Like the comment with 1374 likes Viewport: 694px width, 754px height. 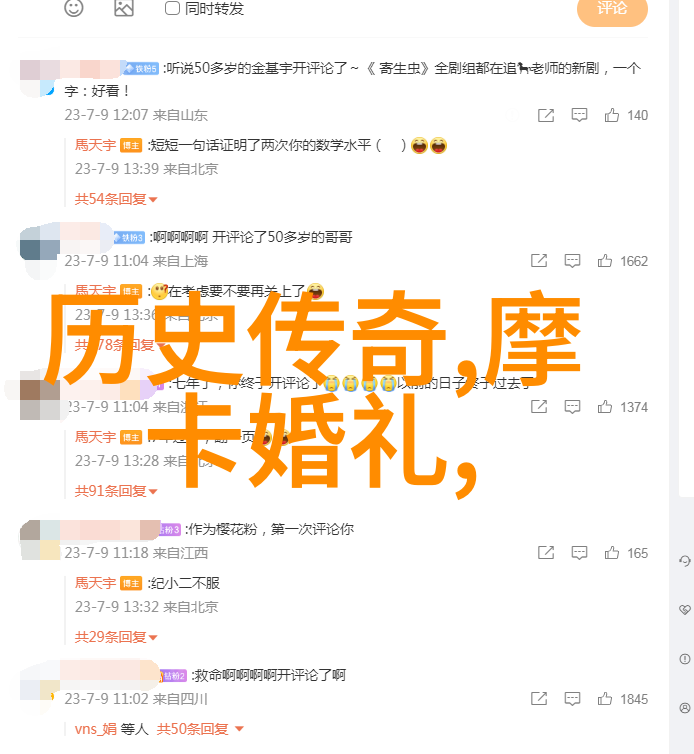606,407
